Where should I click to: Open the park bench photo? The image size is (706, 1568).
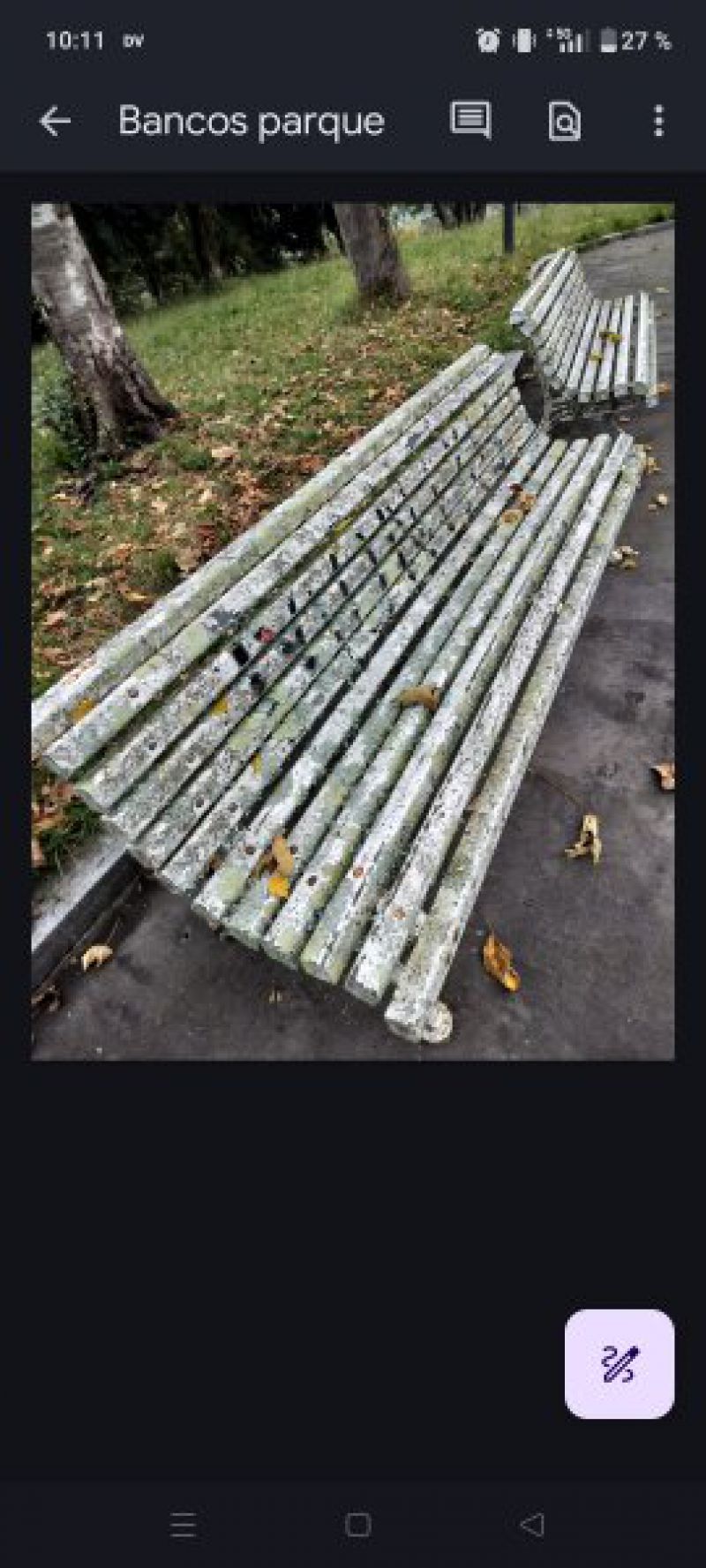point(353,631)
